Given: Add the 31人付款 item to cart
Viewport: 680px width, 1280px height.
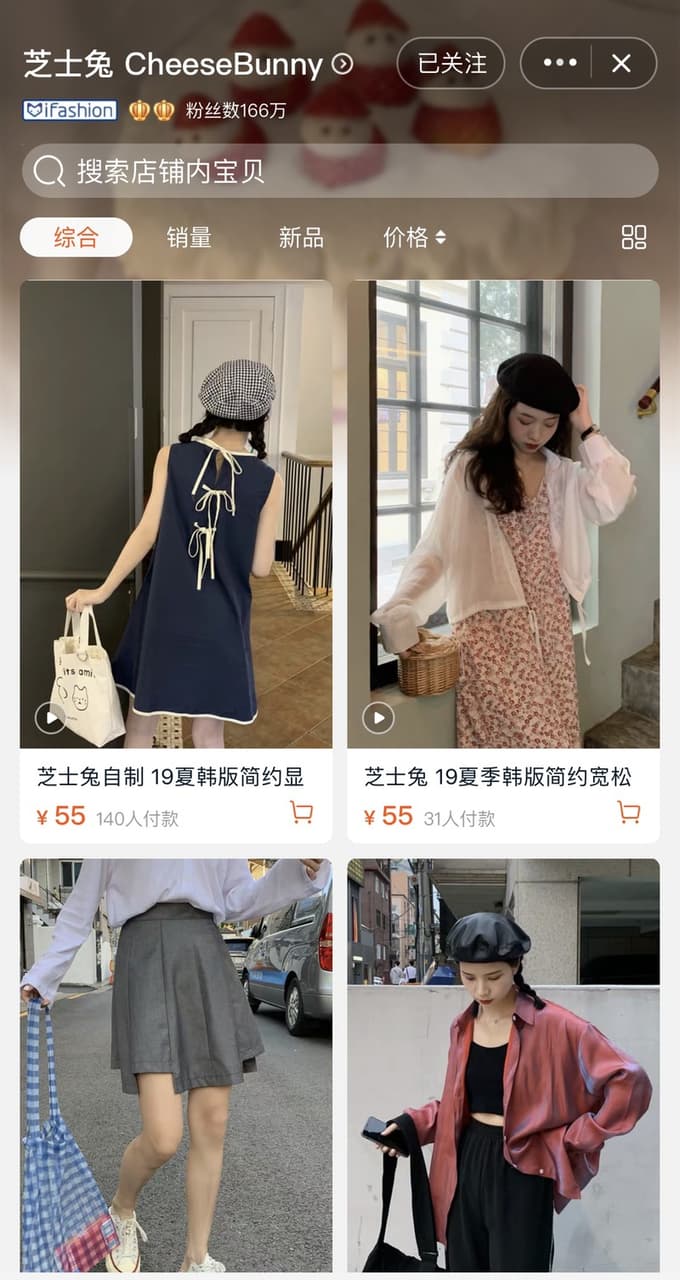Looking at the screenshot, I should [629, 813].
